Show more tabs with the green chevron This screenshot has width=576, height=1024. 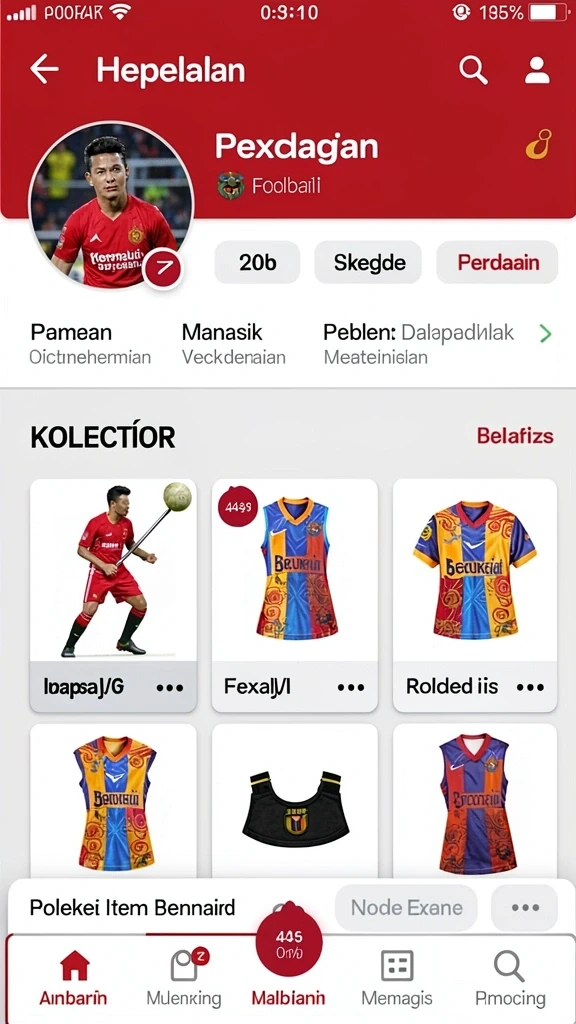(545, 334)
